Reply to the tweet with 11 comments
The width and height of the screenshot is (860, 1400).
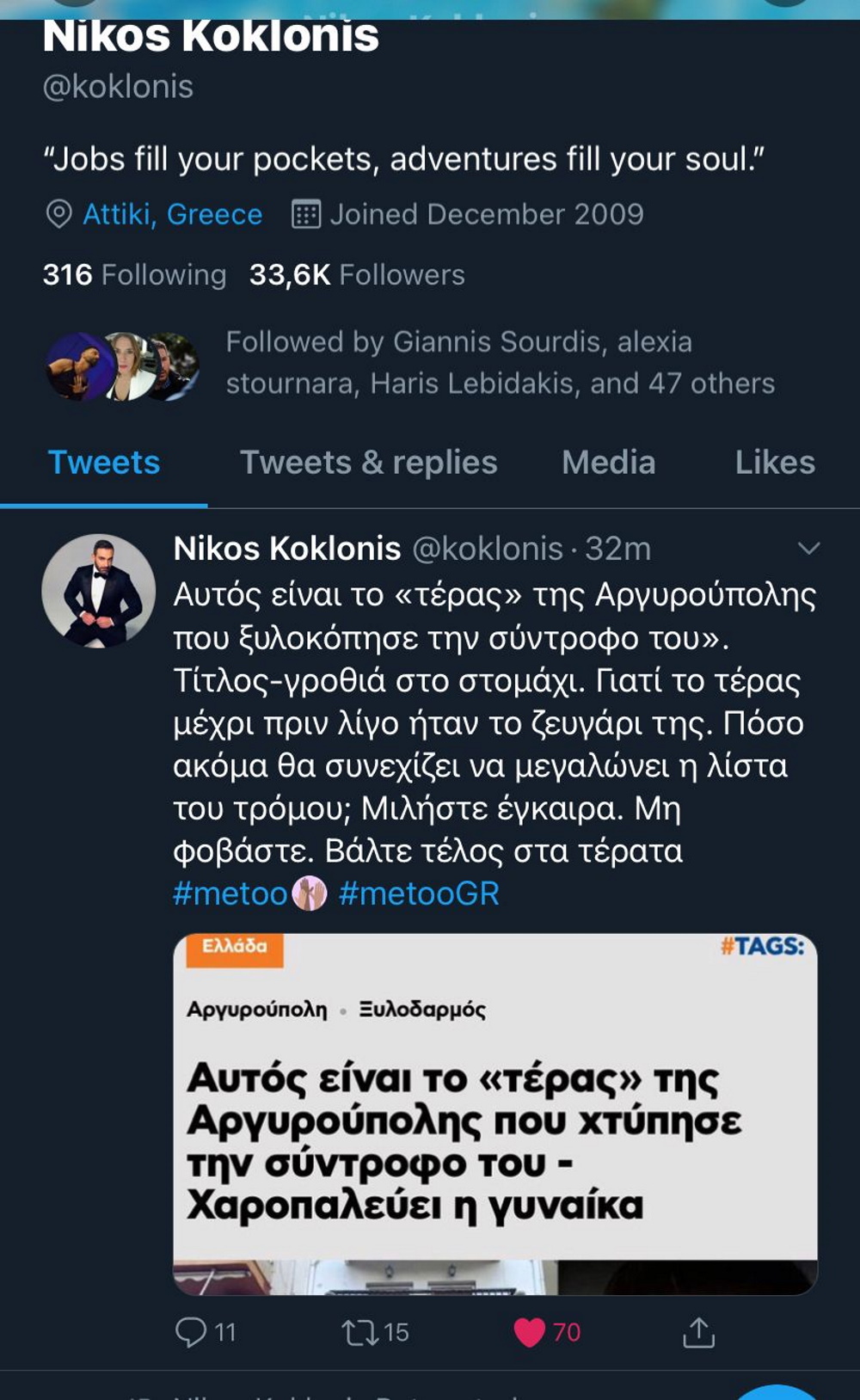coord(205,1332)
